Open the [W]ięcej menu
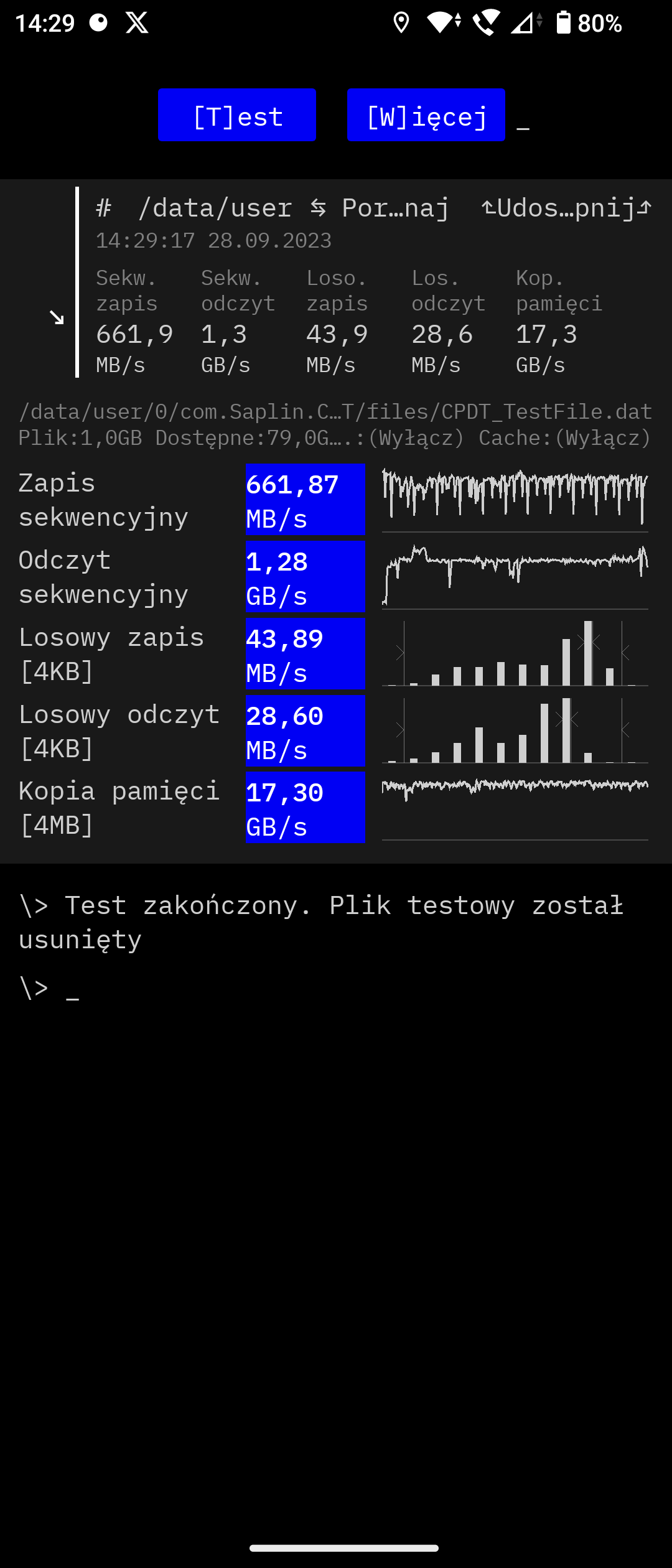Viewport: 672px width, 1568px height. 426,116
